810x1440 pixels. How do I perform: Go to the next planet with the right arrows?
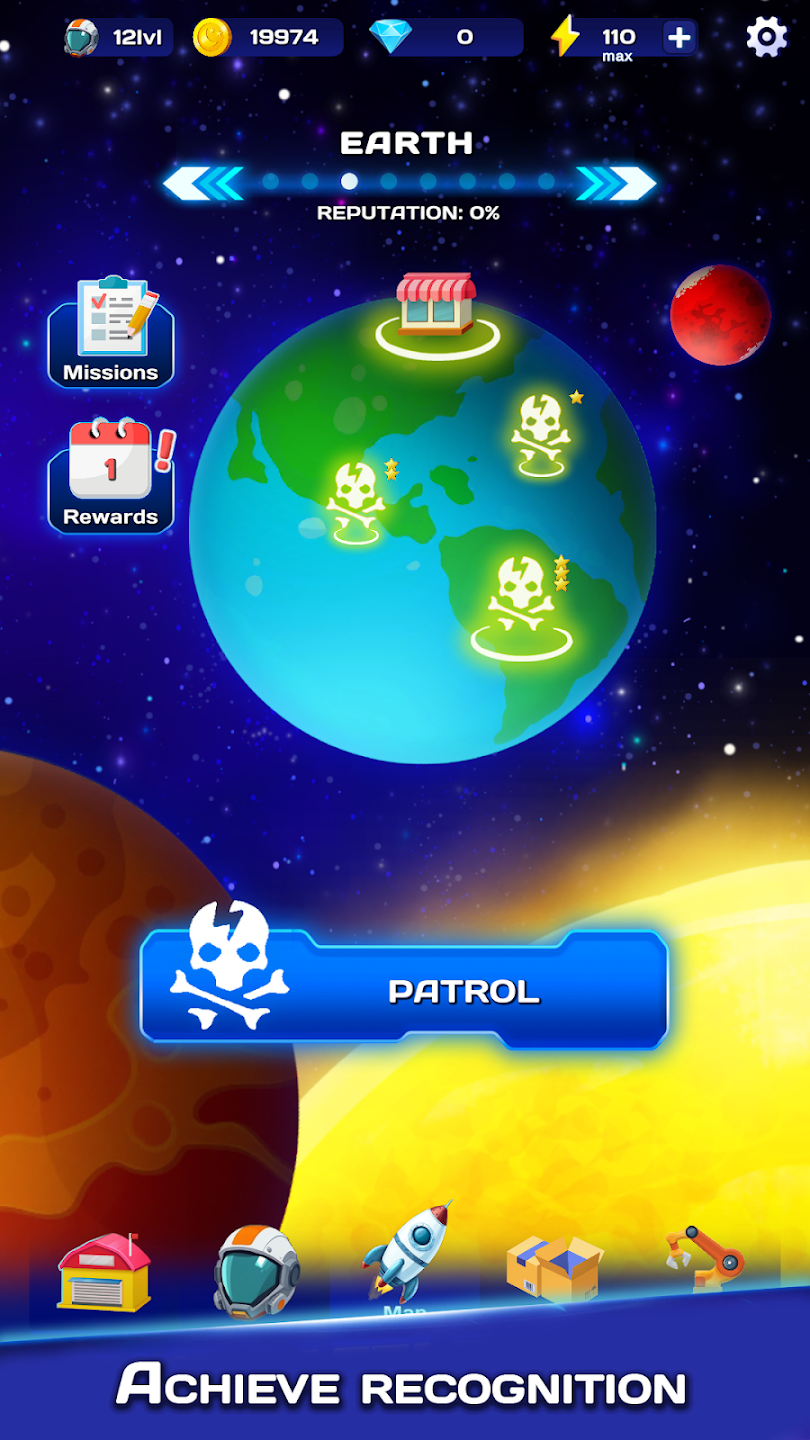(x=615, y=183)
